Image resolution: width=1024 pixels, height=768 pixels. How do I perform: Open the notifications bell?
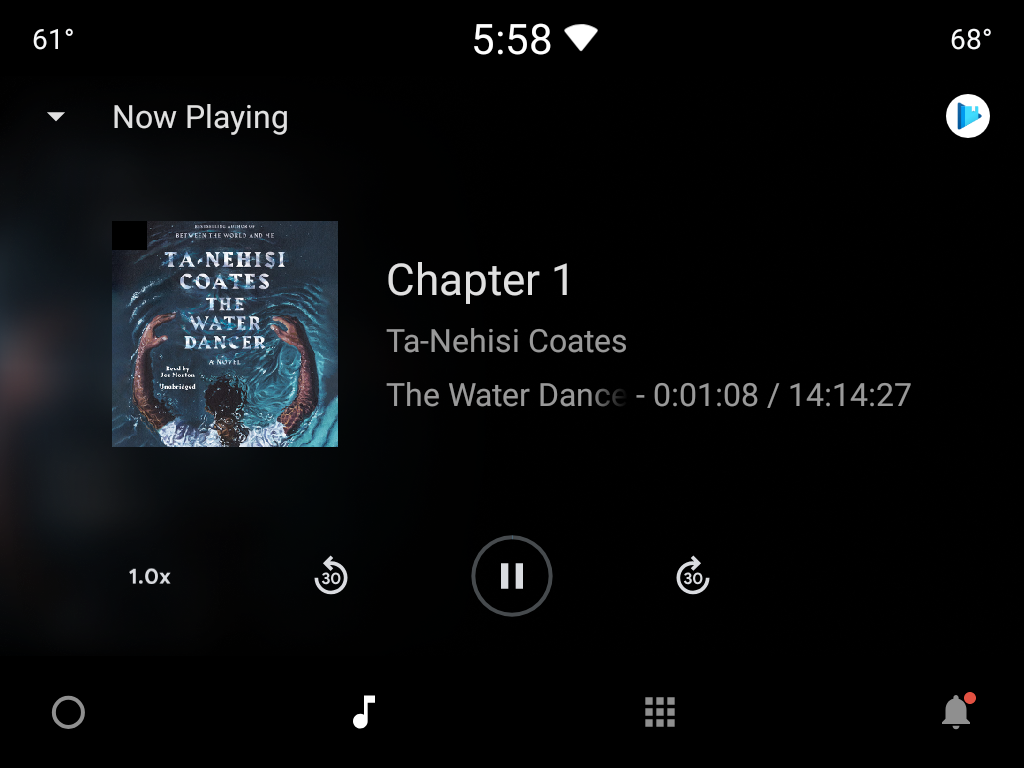956,712
